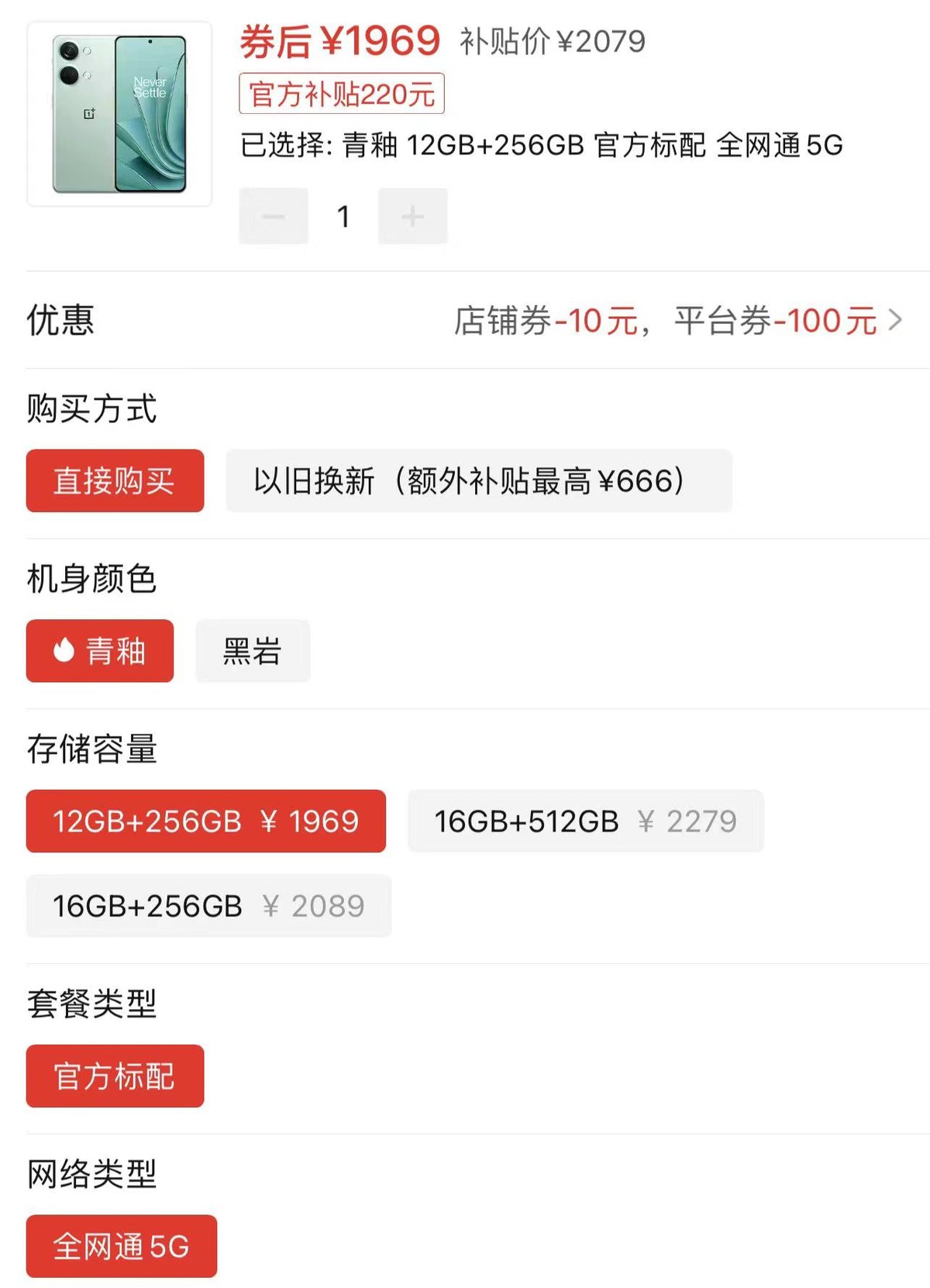Decrease quantity with the minus button
The width and height of the screenshot is (930, 1288).
273,215
